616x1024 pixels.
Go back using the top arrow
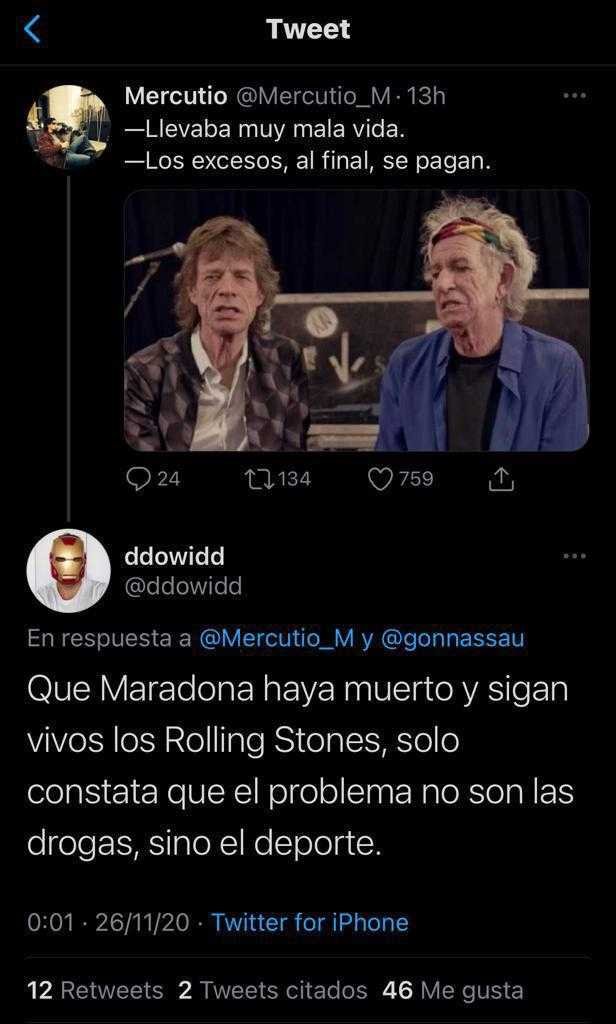(33, 30)
